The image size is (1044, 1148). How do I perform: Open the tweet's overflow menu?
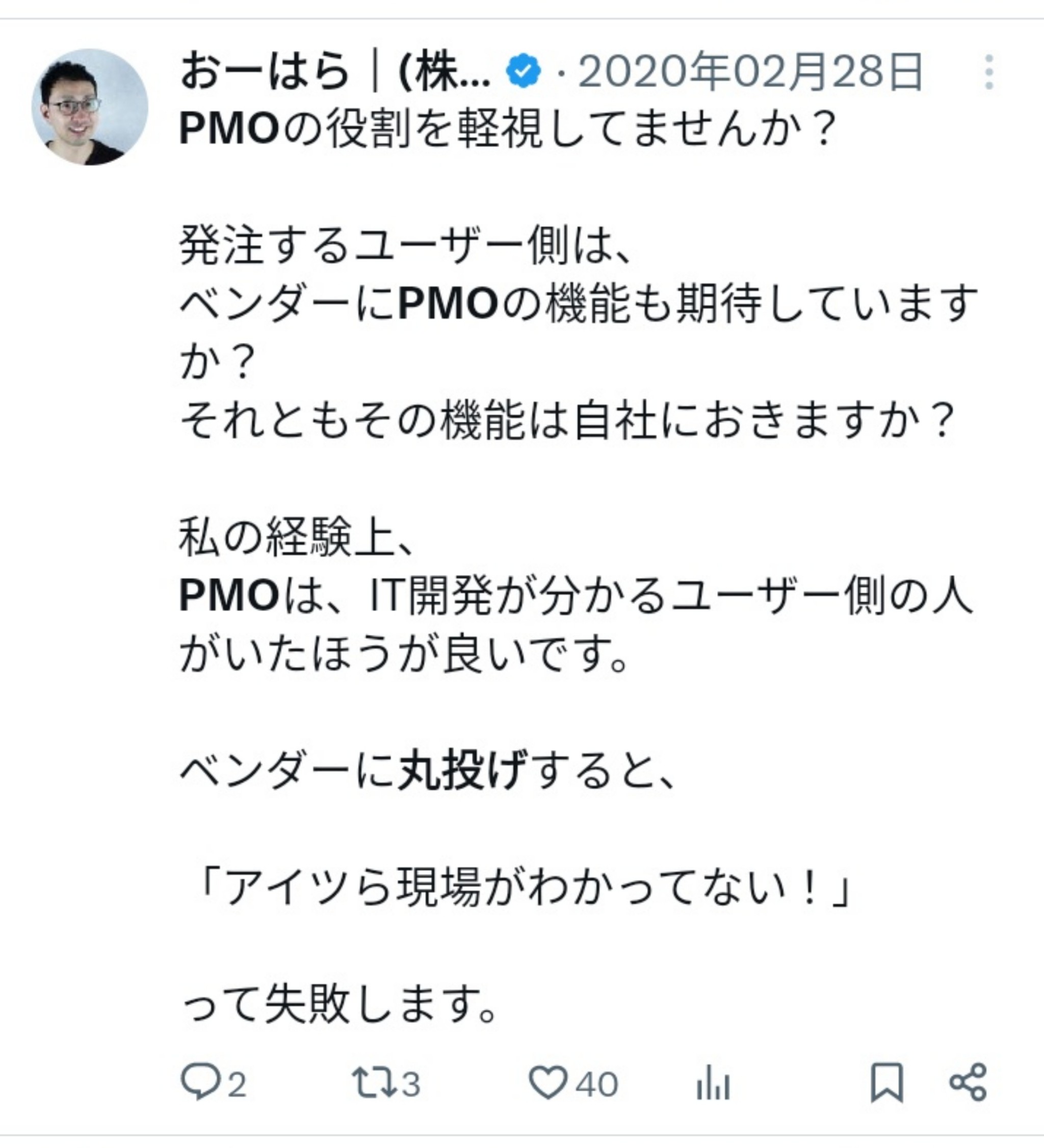point(989,72)
